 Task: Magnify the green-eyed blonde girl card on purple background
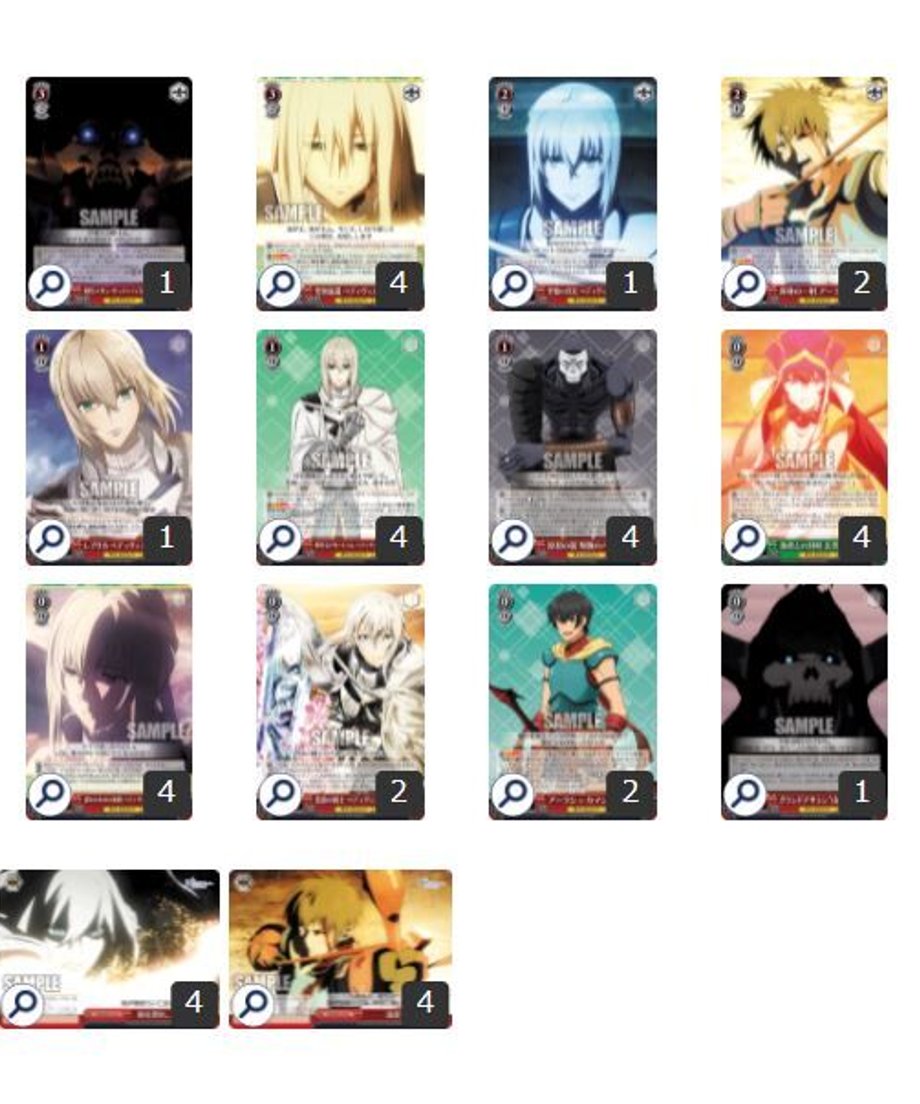49,539
